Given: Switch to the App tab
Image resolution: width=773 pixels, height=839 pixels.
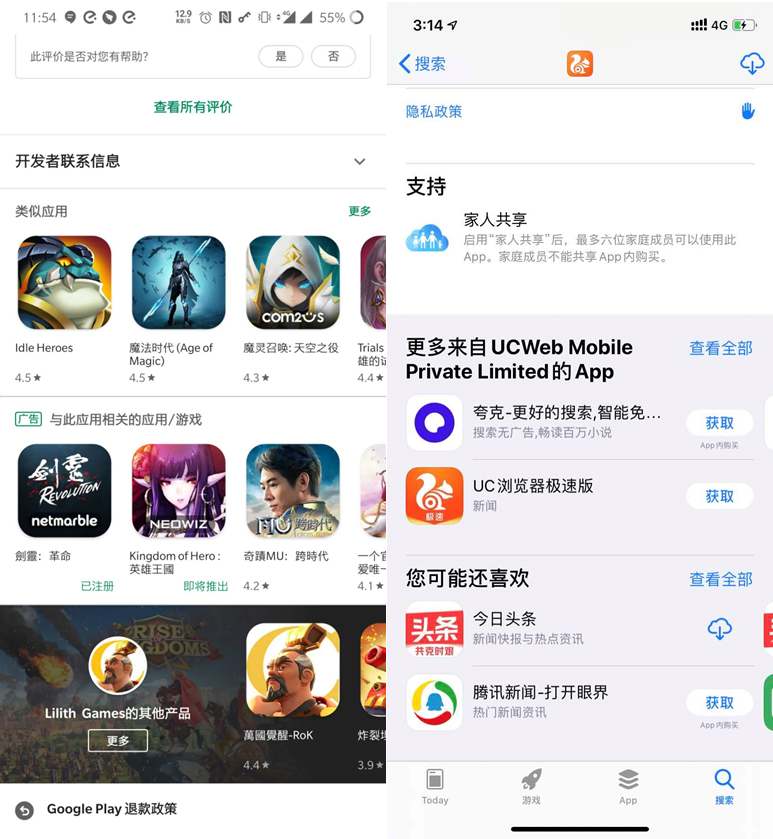Looking at the screenshot, I should pos(628,786).
